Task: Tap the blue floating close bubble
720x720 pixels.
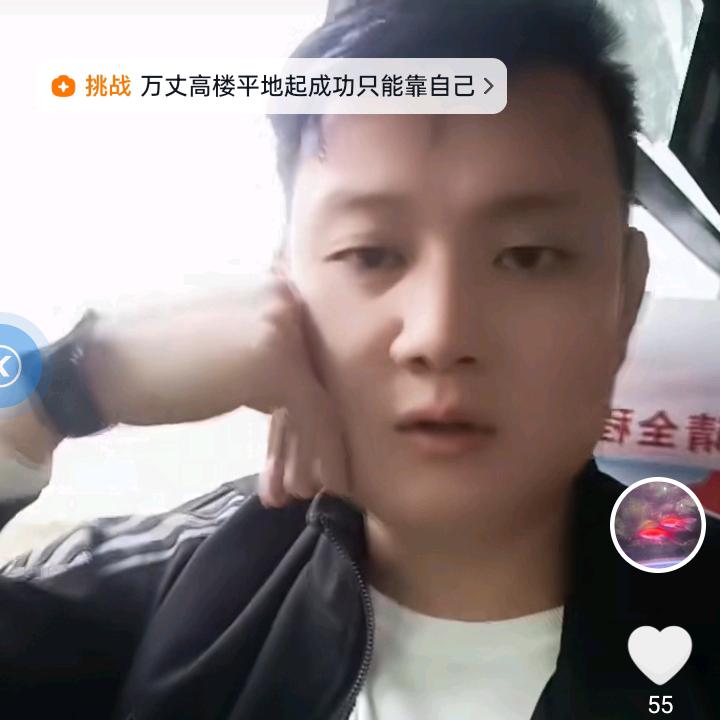Action: [x=10, y=365]
